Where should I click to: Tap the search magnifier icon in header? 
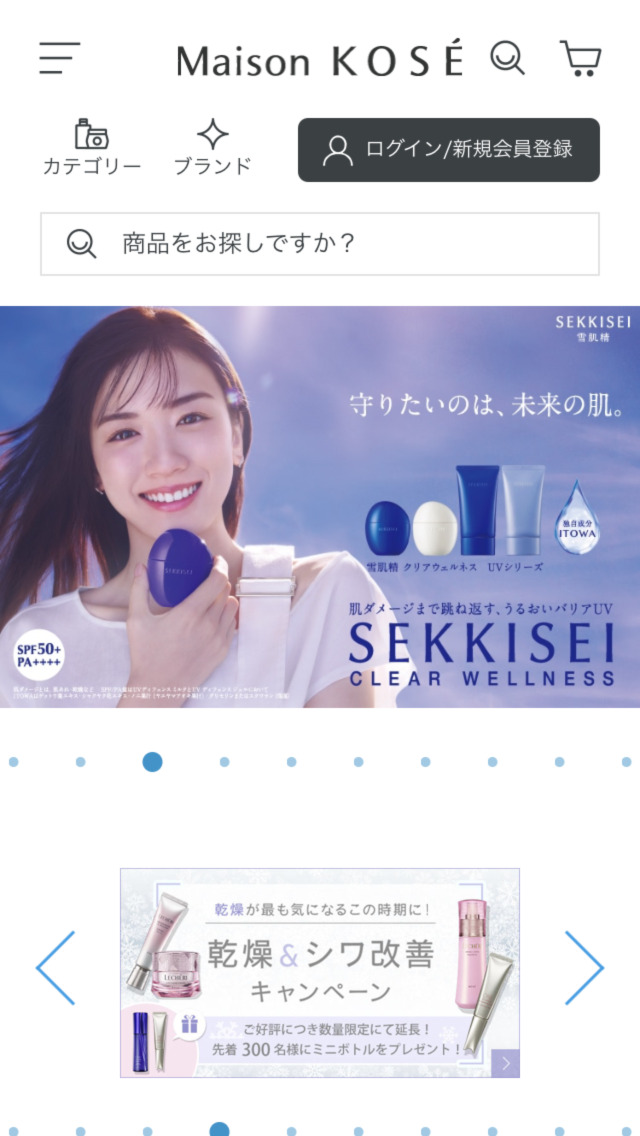point(507,59)
